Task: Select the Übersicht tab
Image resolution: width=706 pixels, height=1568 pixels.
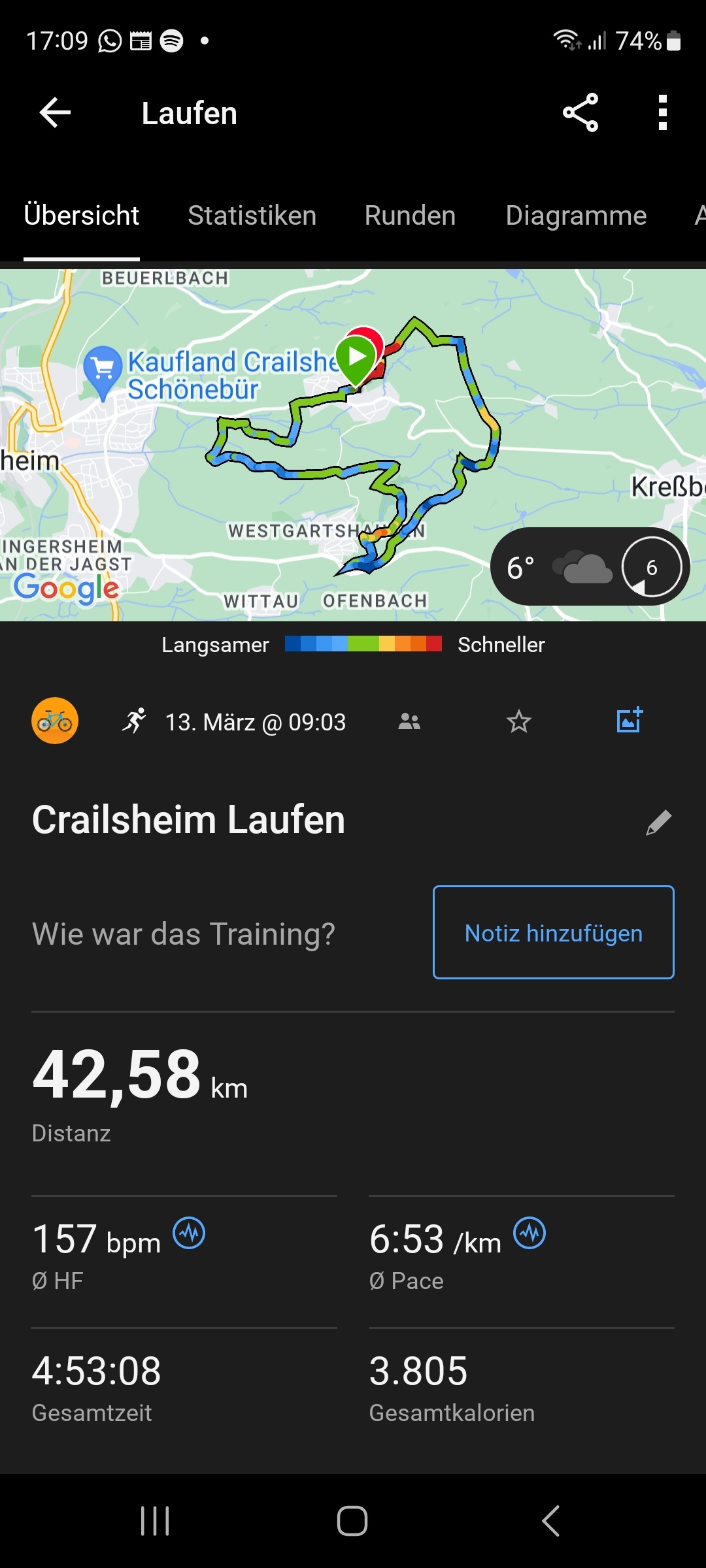Action: (x=82, y=216)
